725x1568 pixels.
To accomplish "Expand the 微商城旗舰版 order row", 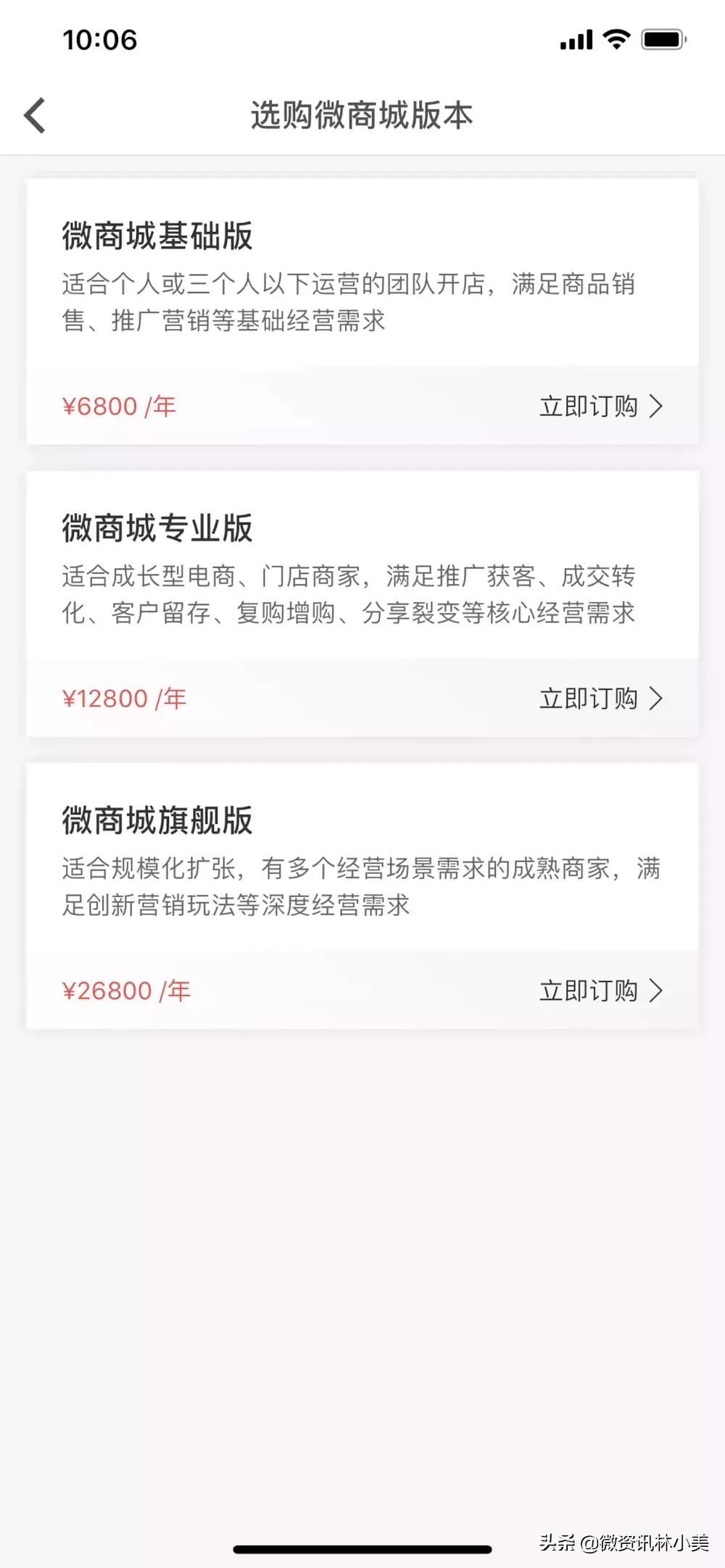I will click(x=362, y=991).
